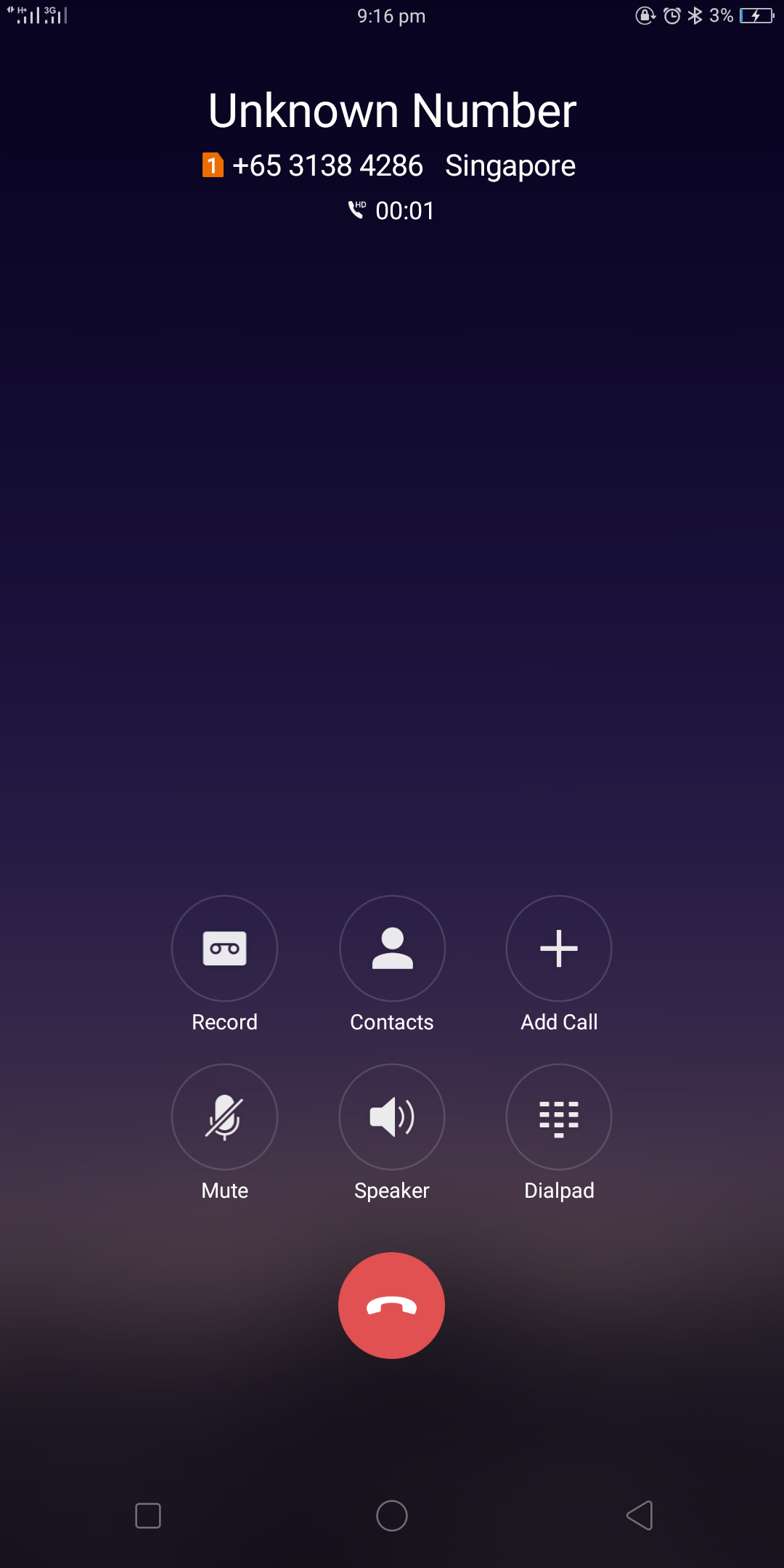End the call with the red button
The width and height of the screenshot is (784, 1568).
(391, 1305)
